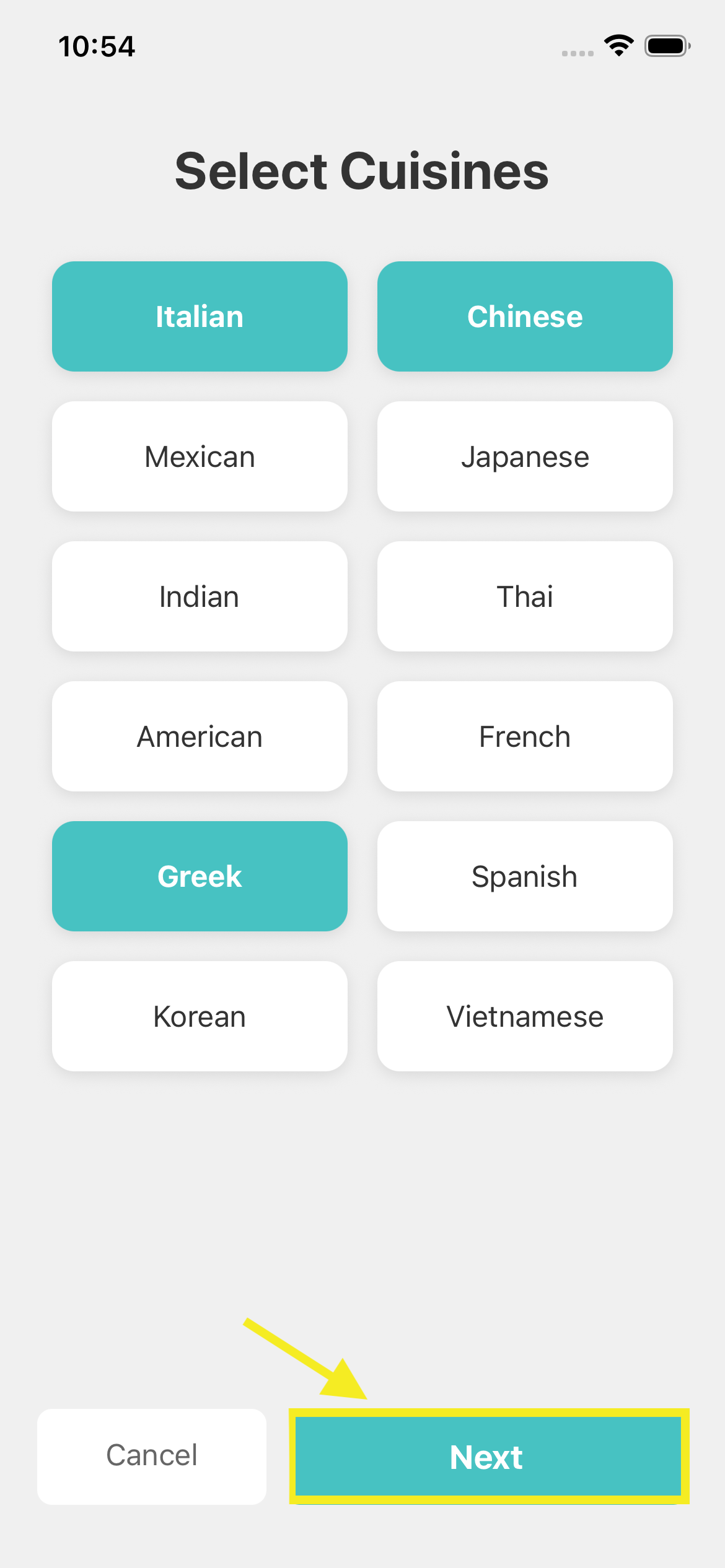Select the Vietnamese cuisine
The width and height of the screenshot is (725, 1568).
pos(525,1016)
